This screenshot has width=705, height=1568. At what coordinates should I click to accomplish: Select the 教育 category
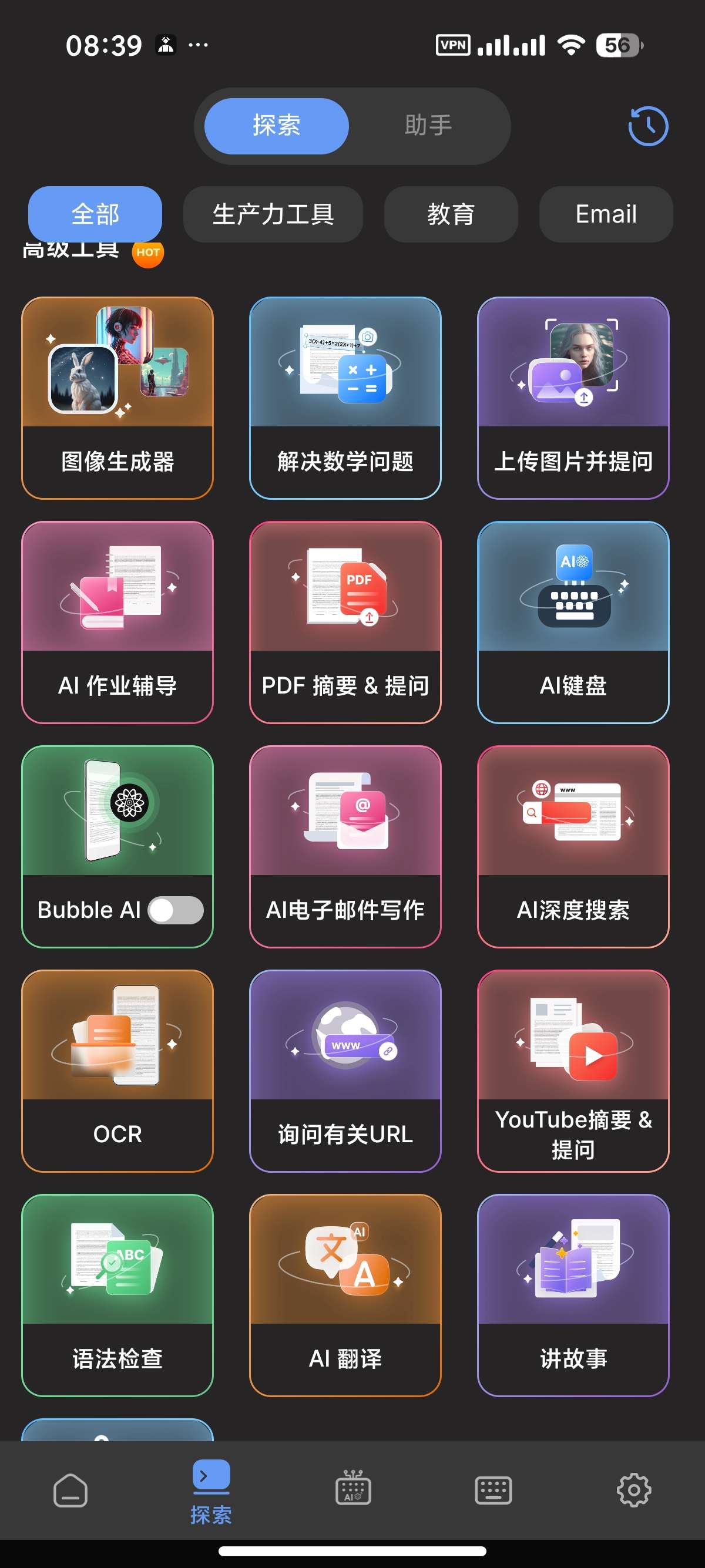(x=451, y=214)
